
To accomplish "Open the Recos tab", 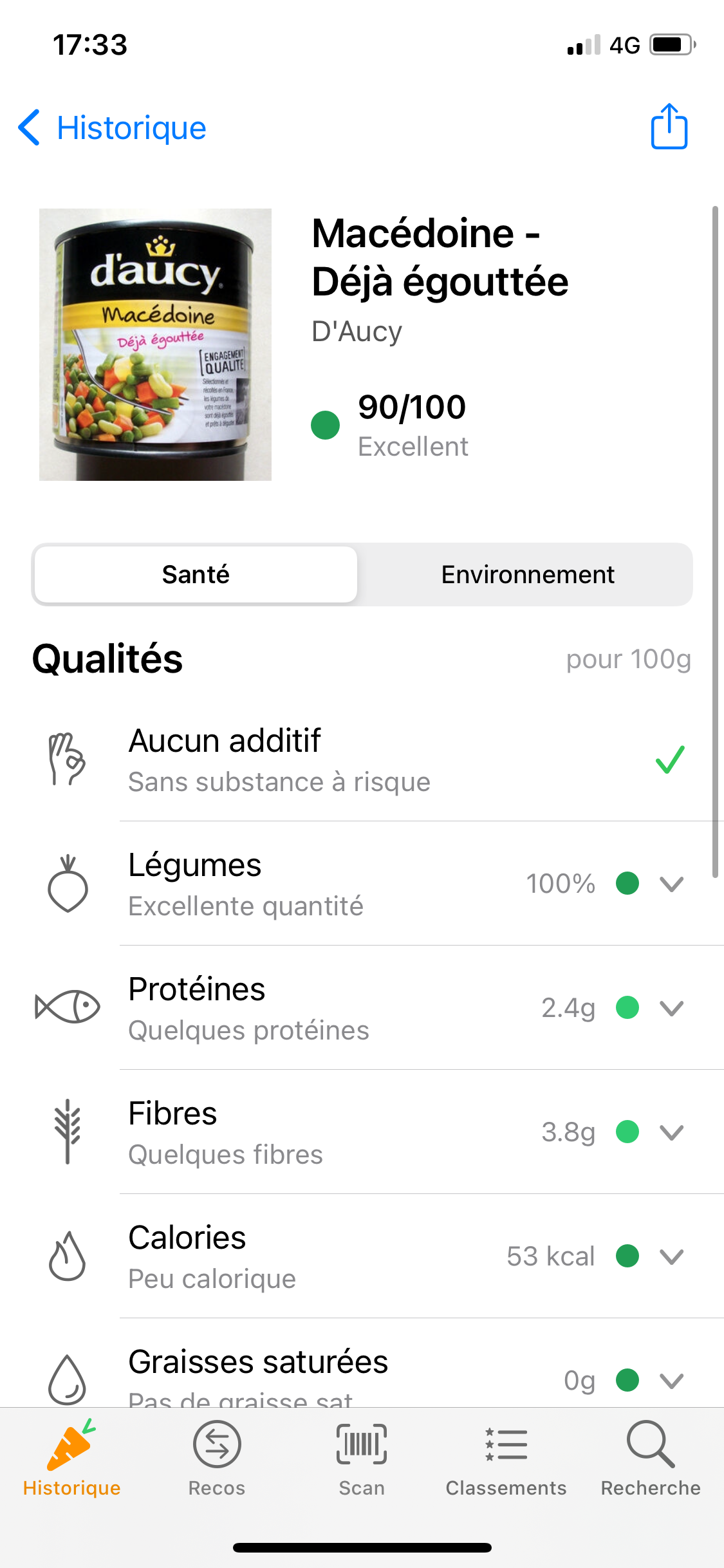I will click(217, 1459).
